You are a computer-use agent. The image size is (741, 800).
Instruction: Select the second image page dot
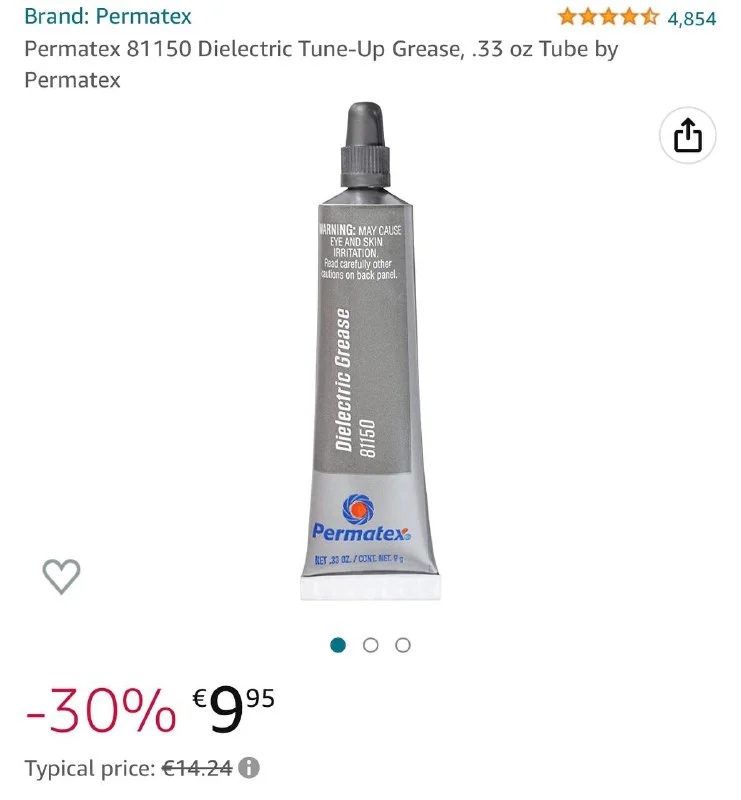coord(370,645)
